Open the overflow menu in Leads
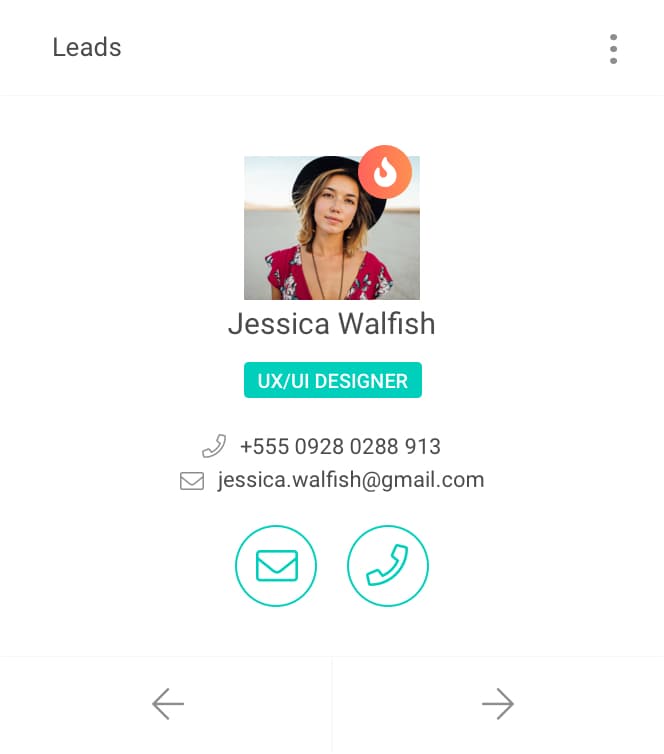 click(613, 49)
